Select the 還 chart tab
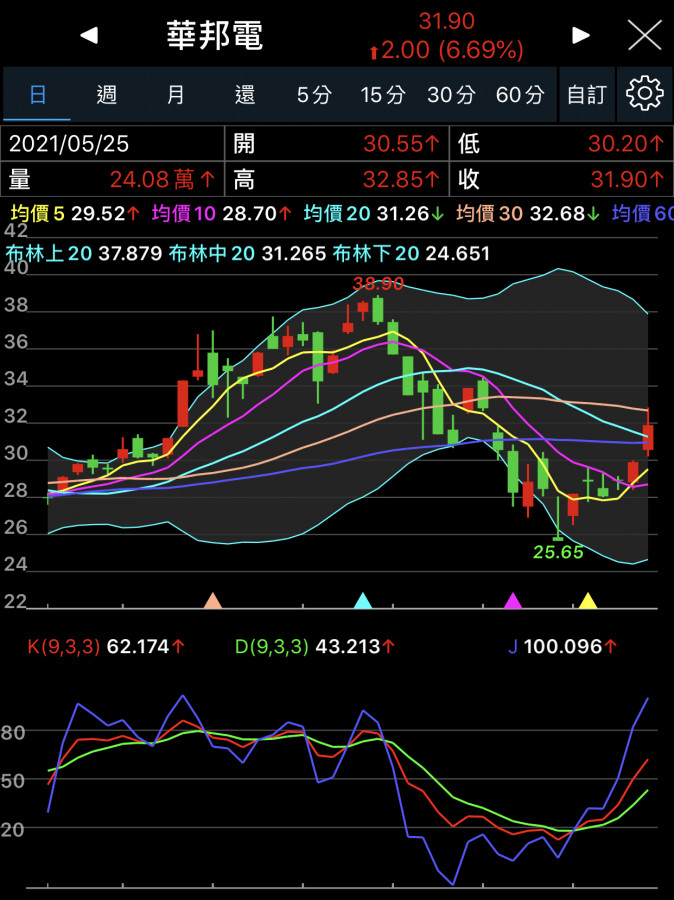Image resolution: width=674 pixels, height=900 pixels. point(245,95)
